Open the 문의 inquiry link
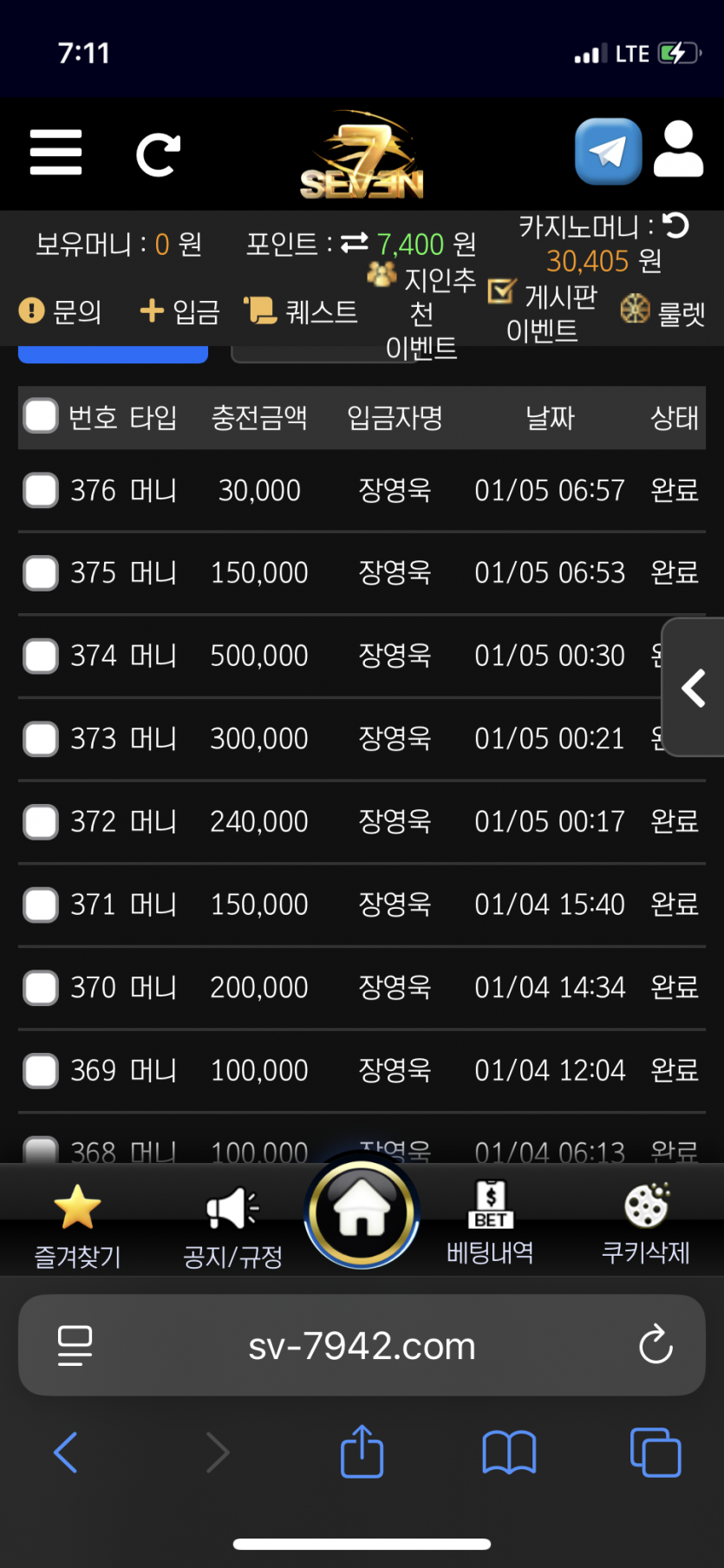 [61, 311]
